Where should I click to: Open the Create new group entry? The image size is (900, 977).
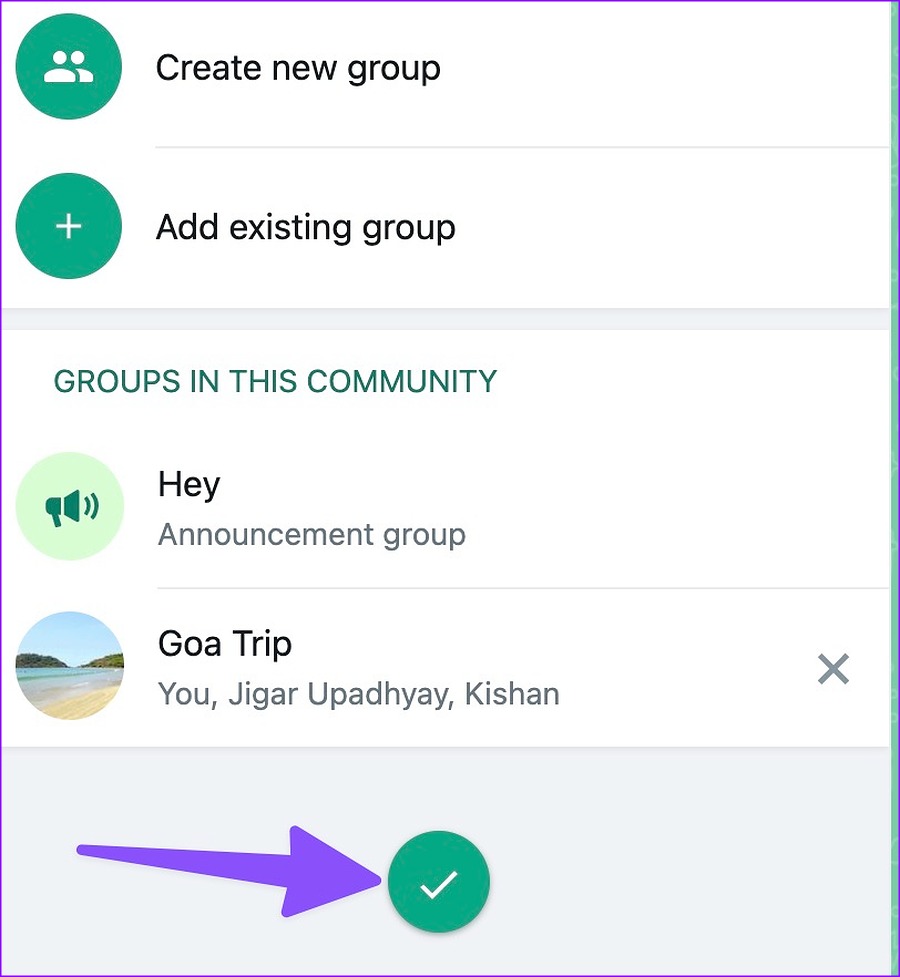point(297,66)
